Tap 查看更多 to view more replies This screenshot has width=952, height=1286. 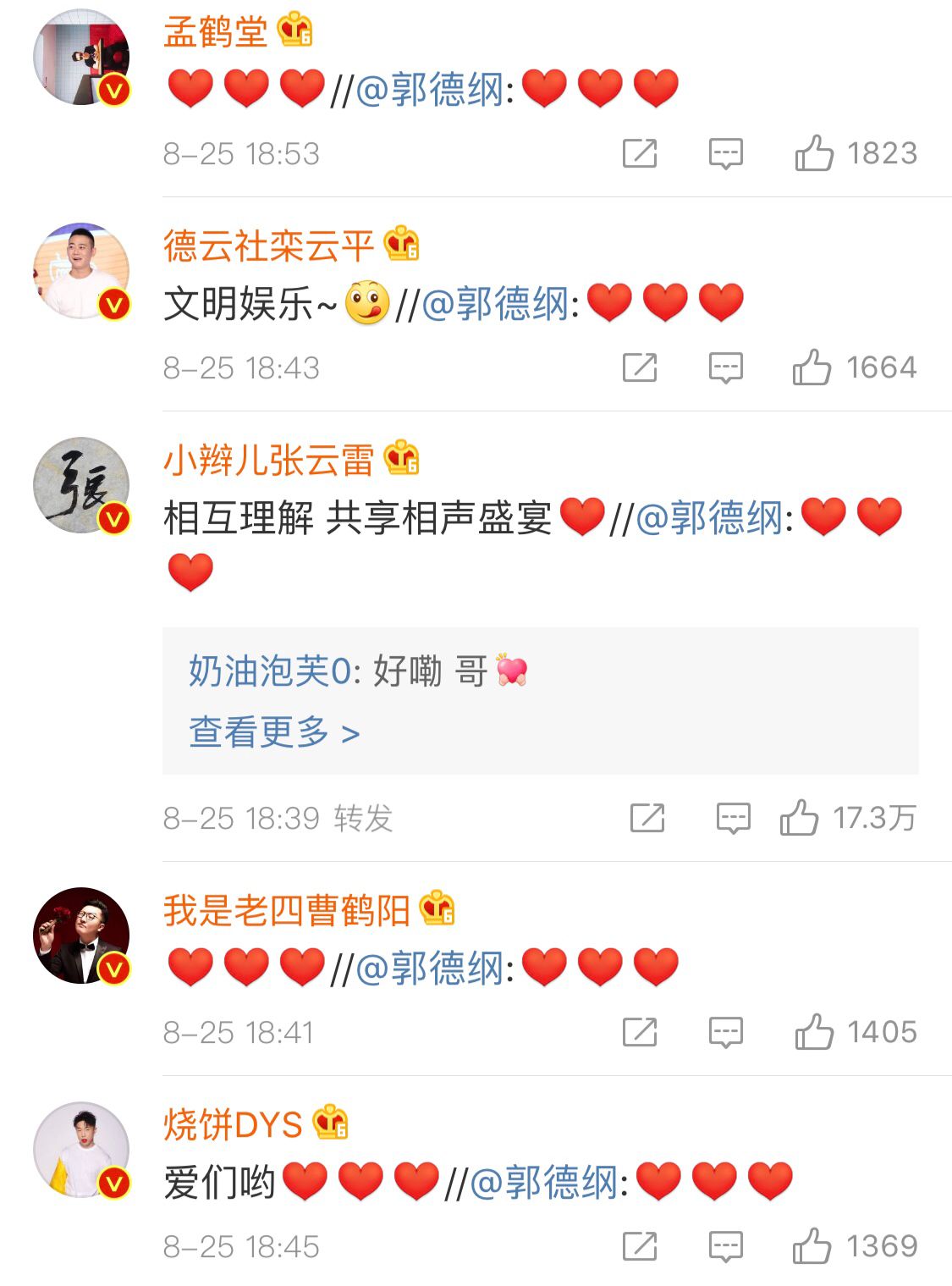point(274,732)
